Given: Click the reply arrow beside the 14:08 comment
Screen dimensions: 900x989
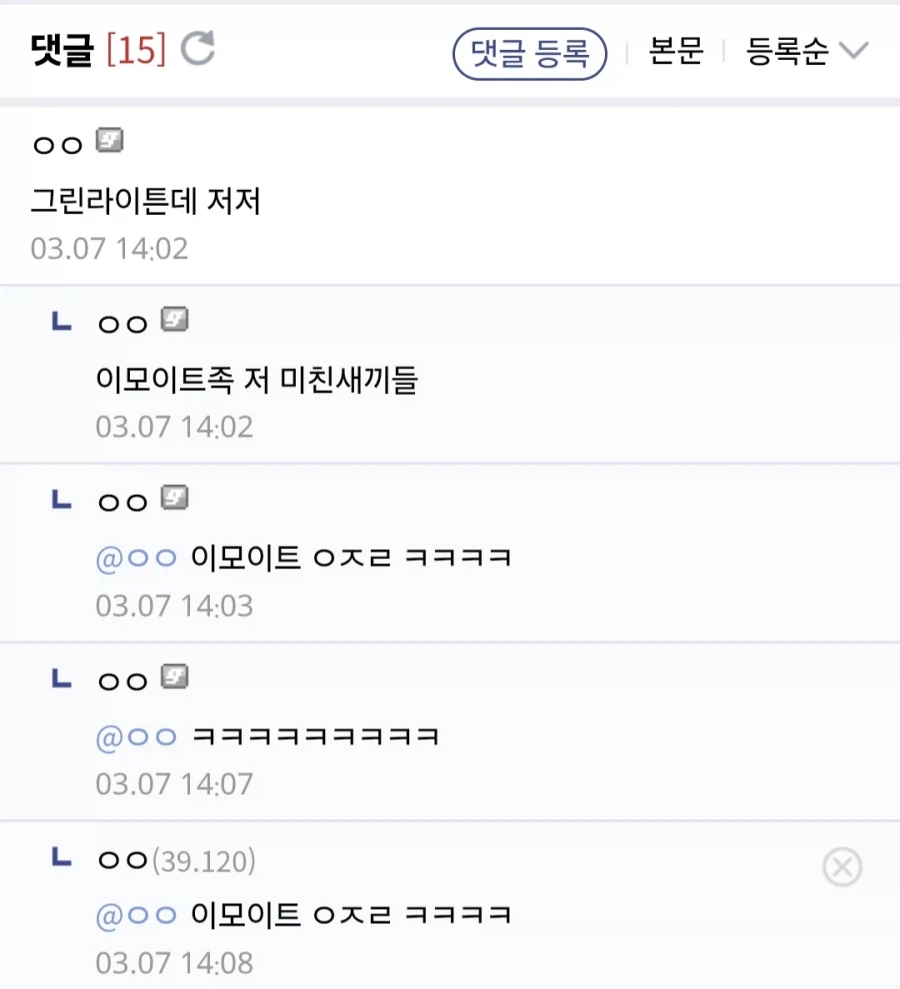Looking at the screenshot, I should pyautogui.click(x=60, y=856).
